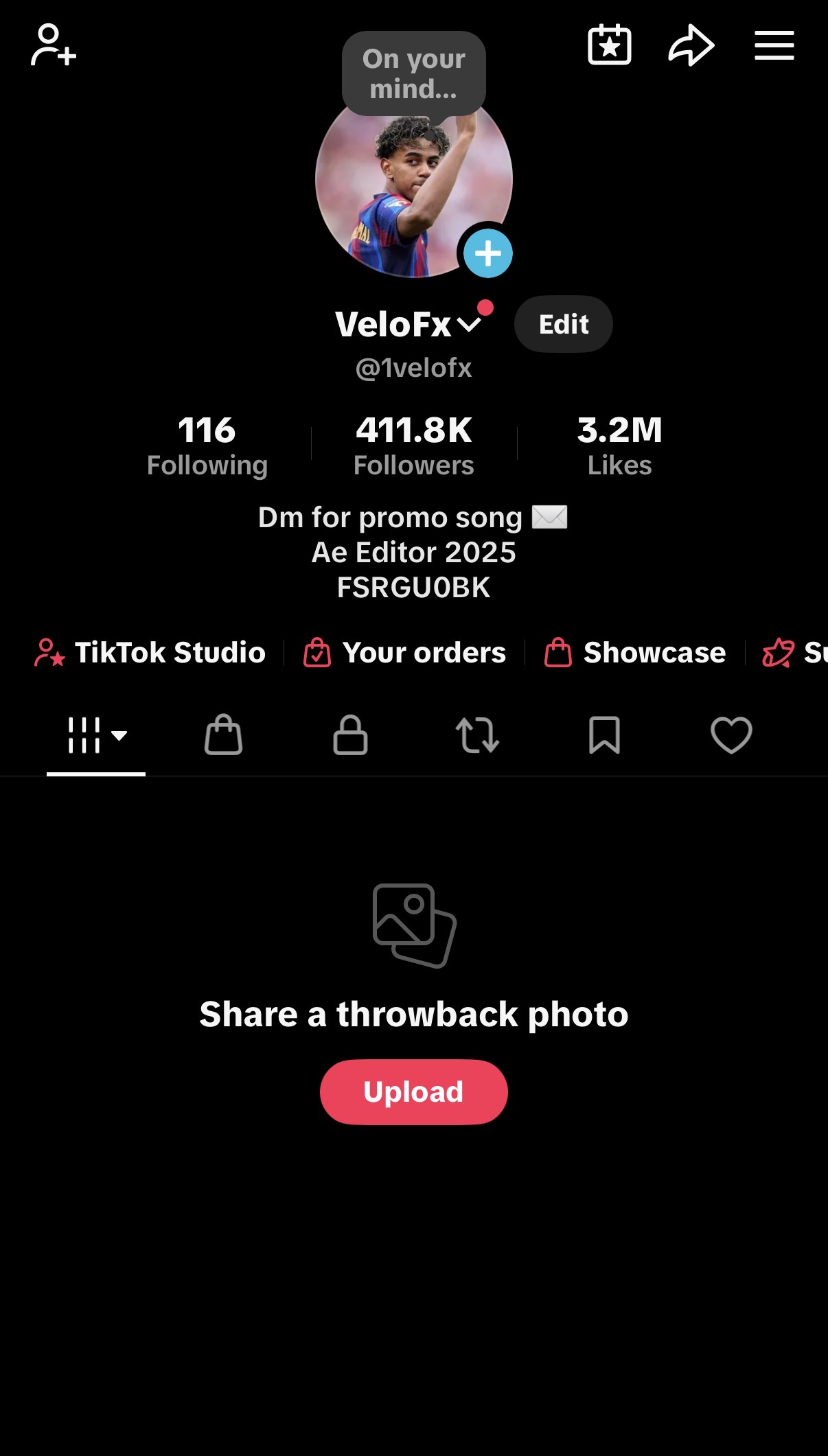
Task: Open Your orders
Action: coord(404,652)
